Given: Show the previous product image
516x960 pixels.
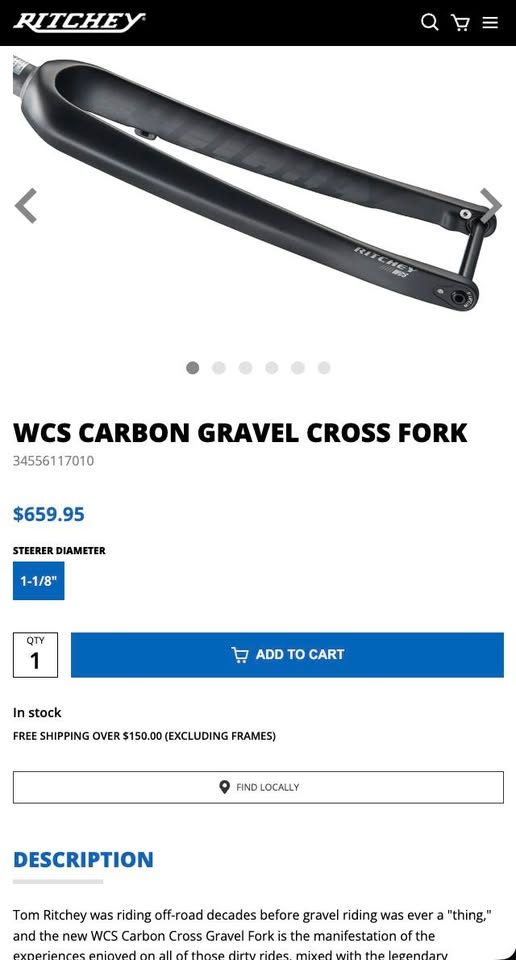Looking at the screenshot, I should tap(26, 206).
